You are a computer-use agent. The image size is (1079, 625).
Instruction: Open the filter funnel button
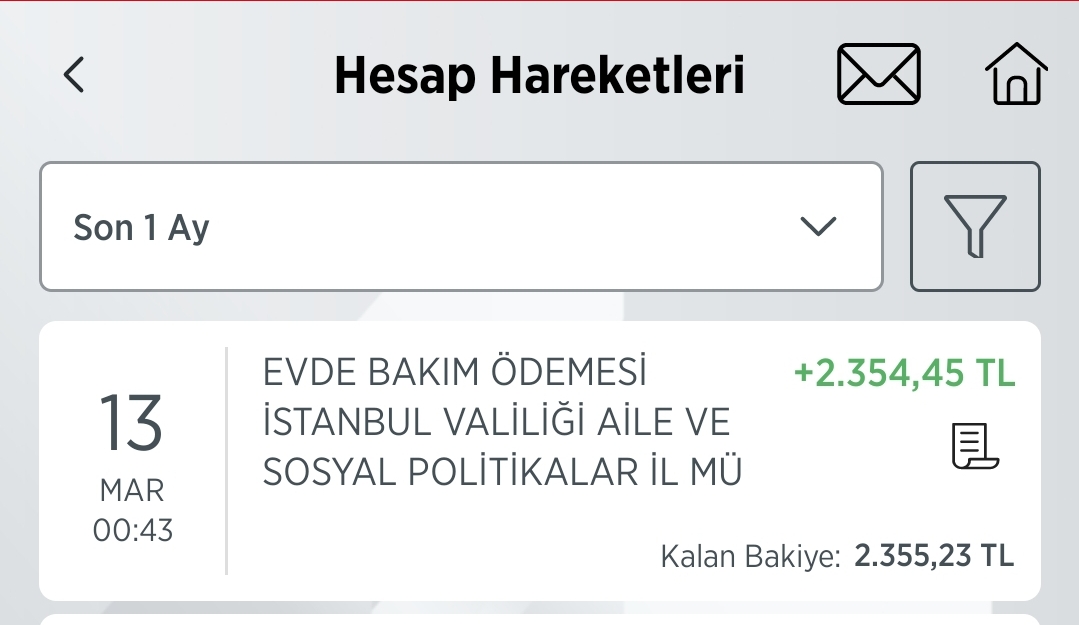(x=974, y=227)
